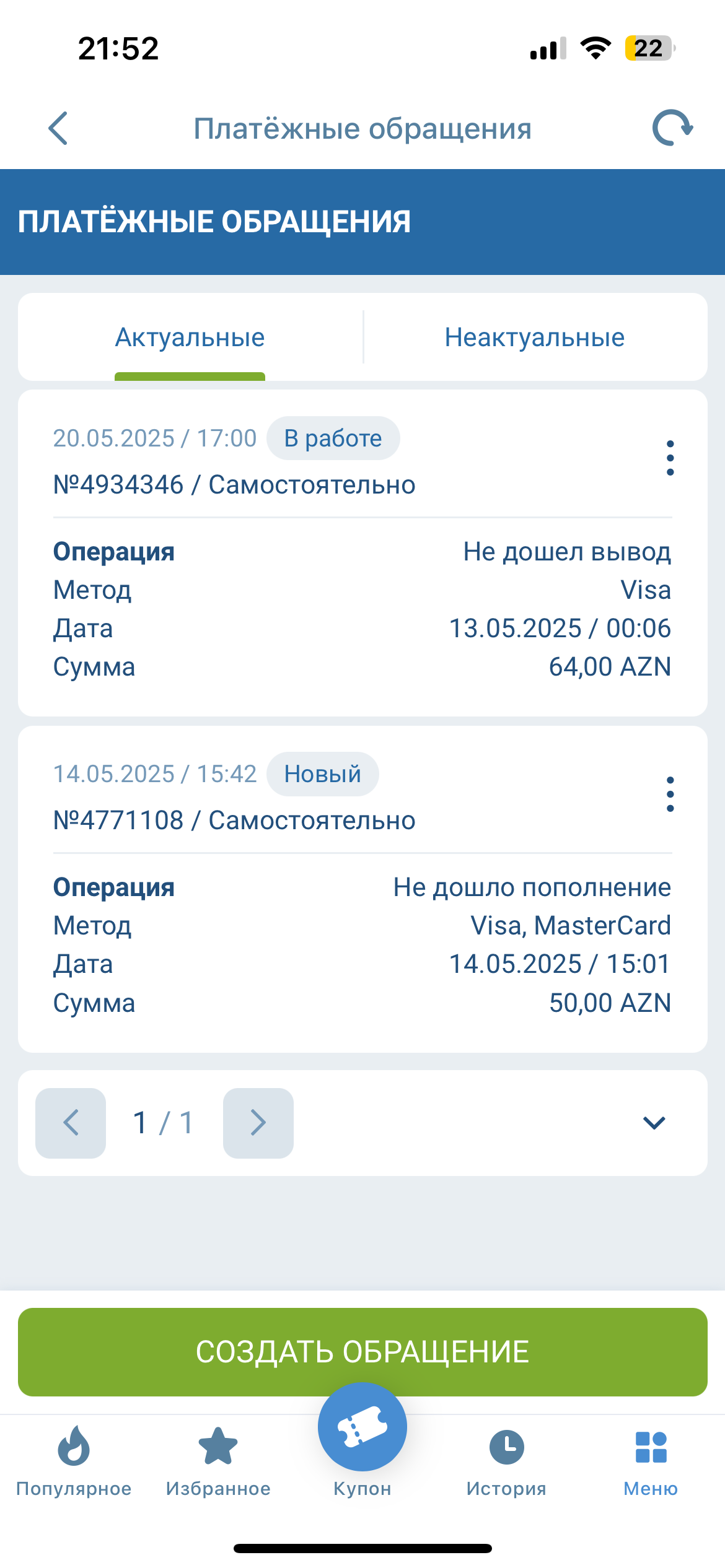The image size is (725, 1568).
Task: Switch to the Неактуальные tab
Action: pos(535,338)
